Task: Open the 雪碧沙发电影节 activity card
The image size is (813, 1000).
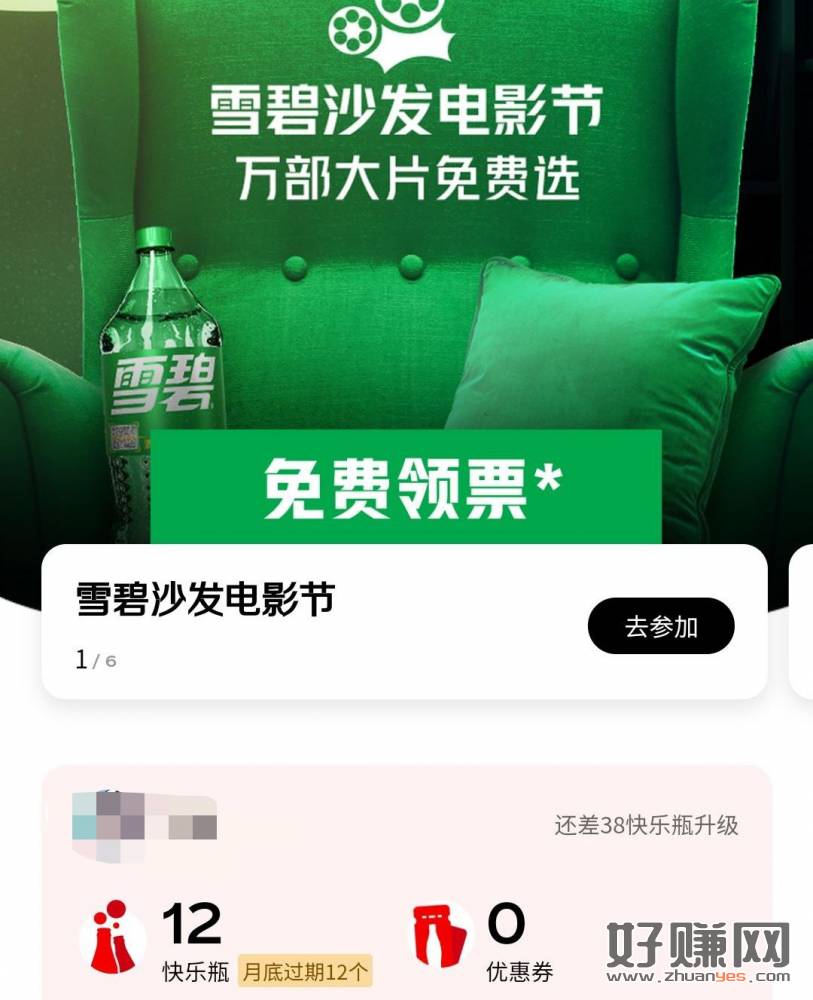Action: [x=300, y=620]
